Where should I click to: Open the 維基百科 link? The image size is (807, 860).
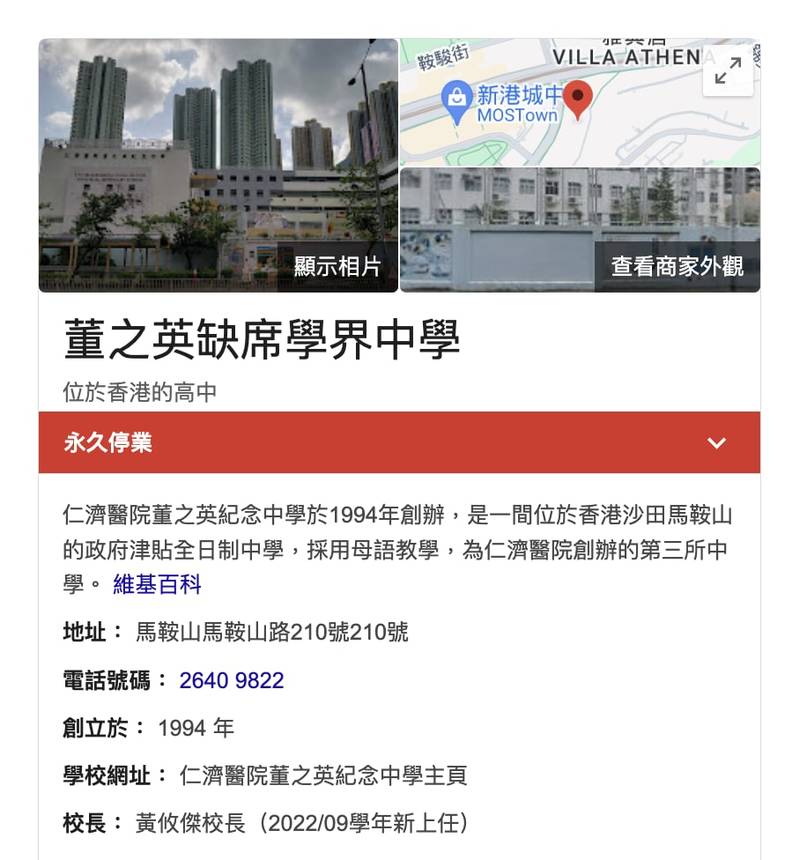pyautogui.click(x=157, y=584)
